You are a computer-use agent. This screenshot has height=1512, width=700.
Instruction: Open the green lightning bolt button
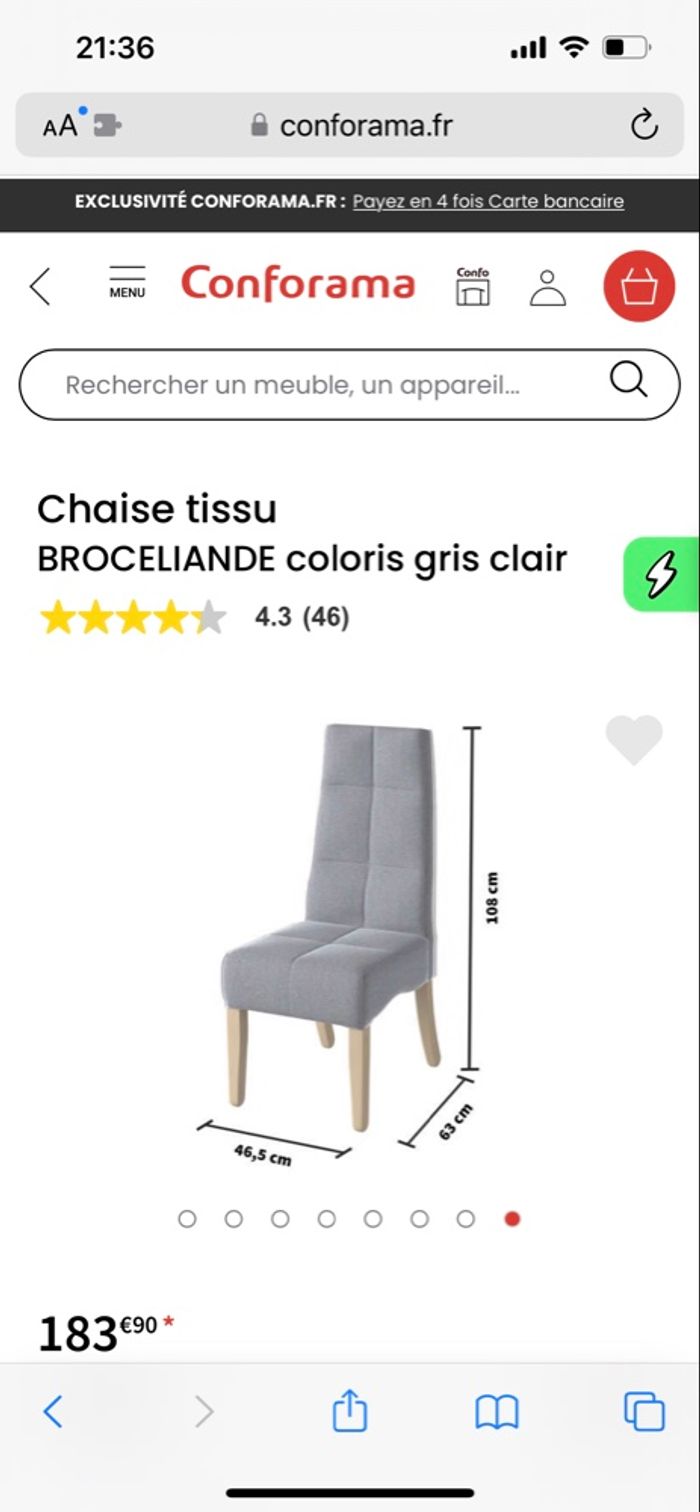tap(661, 575)
